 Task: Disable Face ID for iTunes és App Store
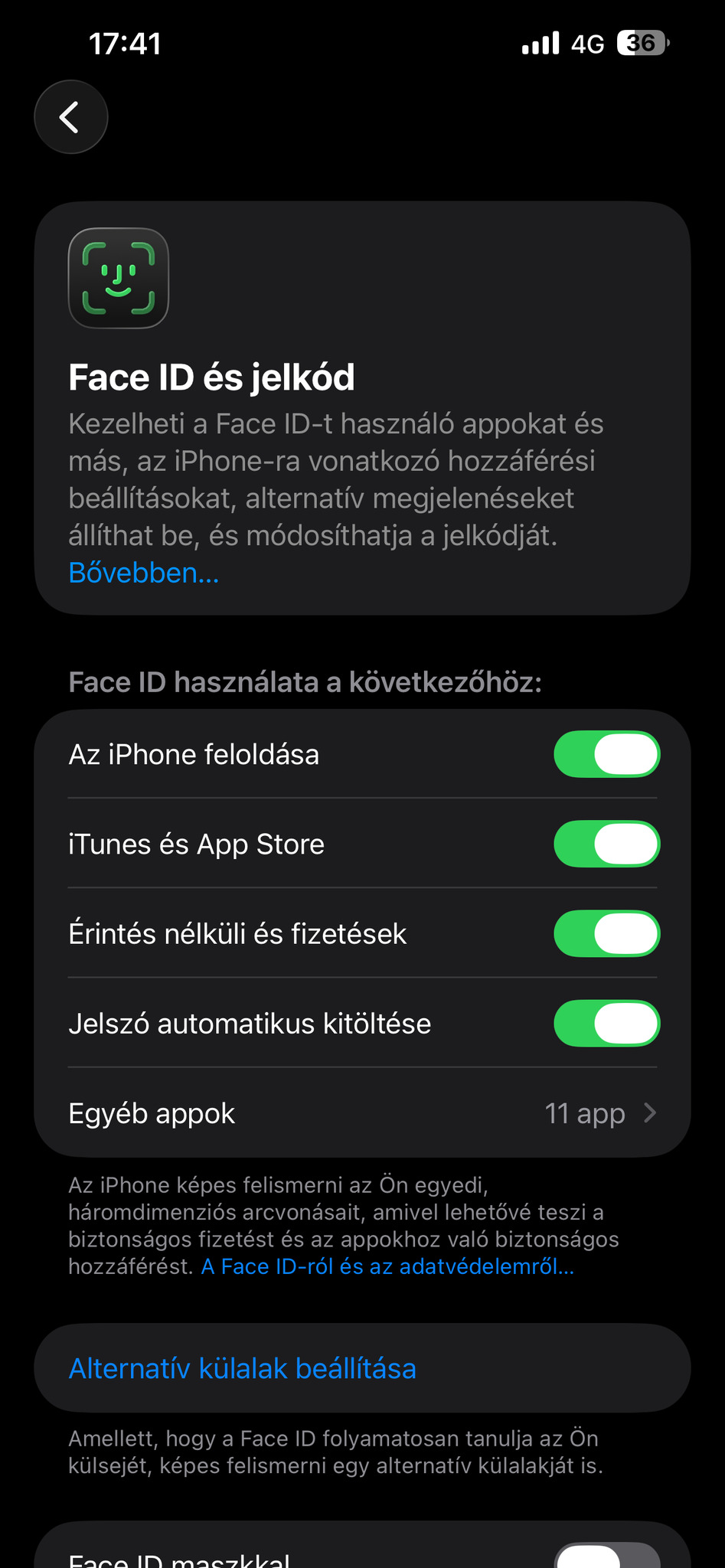[606, 844]
